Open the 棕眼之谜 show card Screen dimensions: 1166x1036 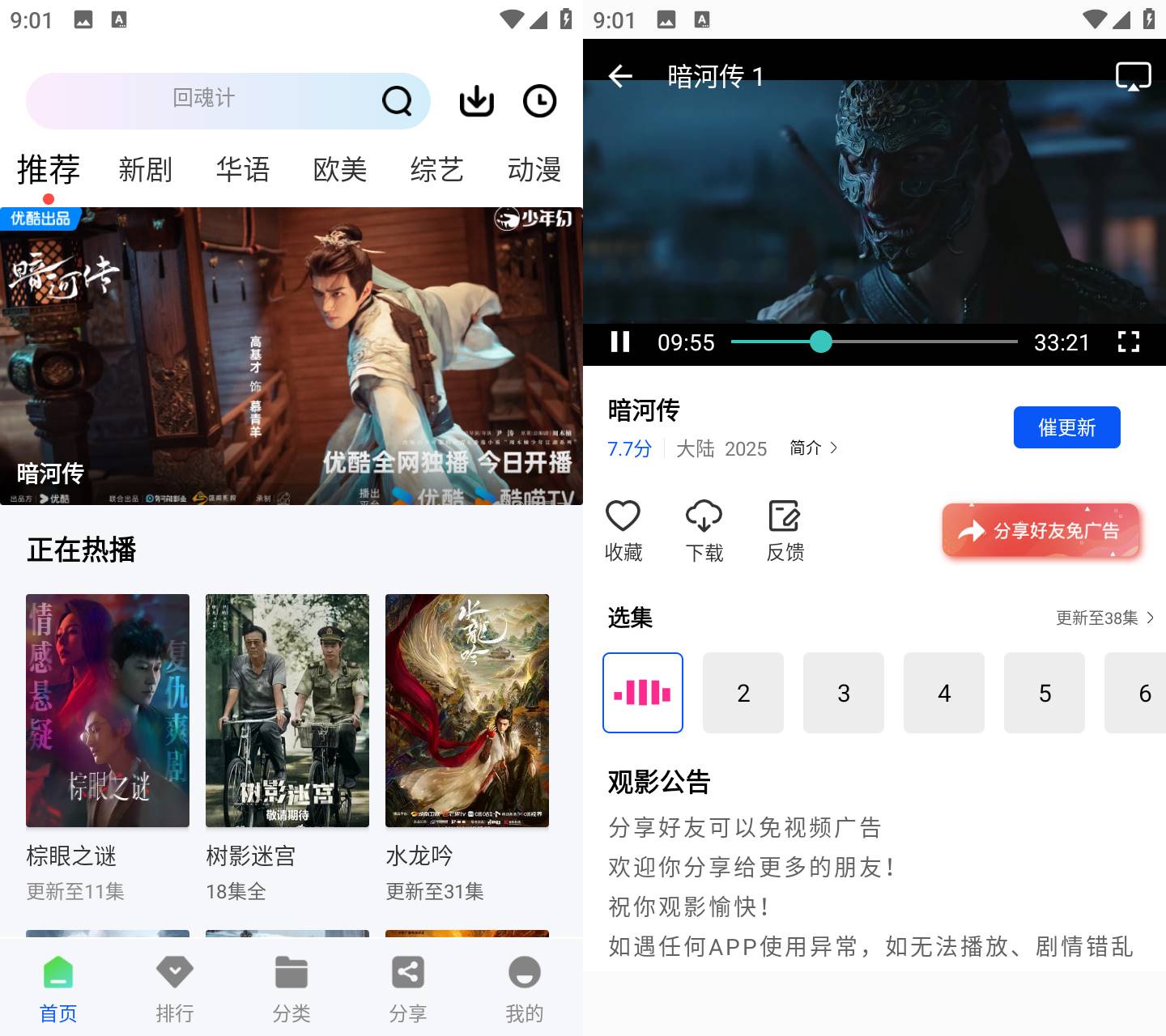108,711
